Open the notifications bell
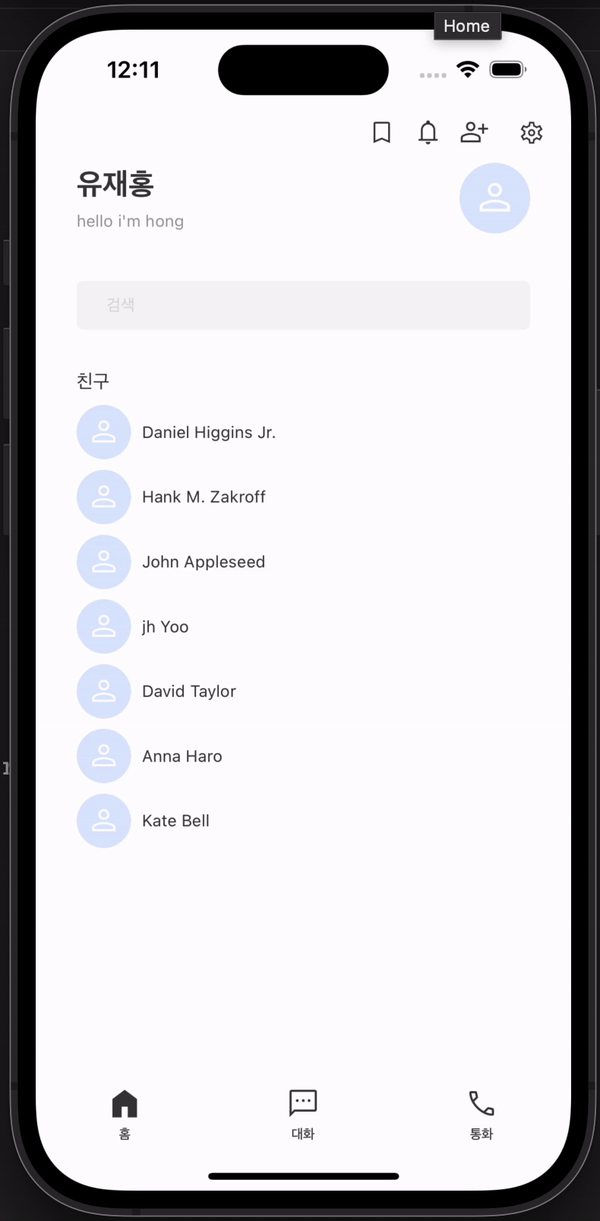This screenshot has width=600, height=1221. click(428, 132)
